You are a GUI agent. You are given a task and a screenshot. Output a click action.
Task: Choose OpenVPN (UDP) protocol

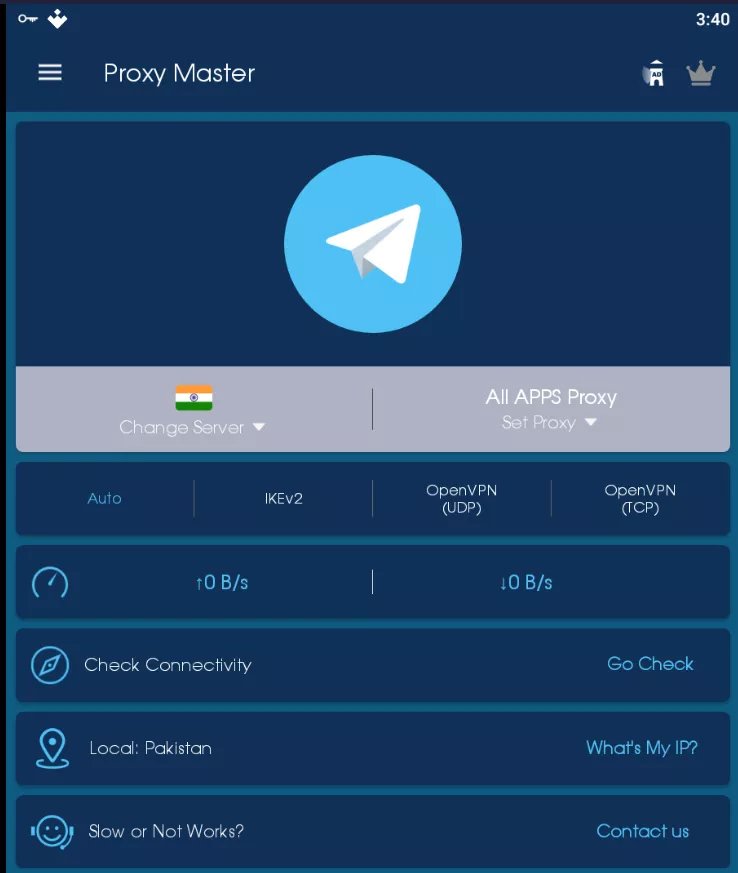tap(461, 498)
